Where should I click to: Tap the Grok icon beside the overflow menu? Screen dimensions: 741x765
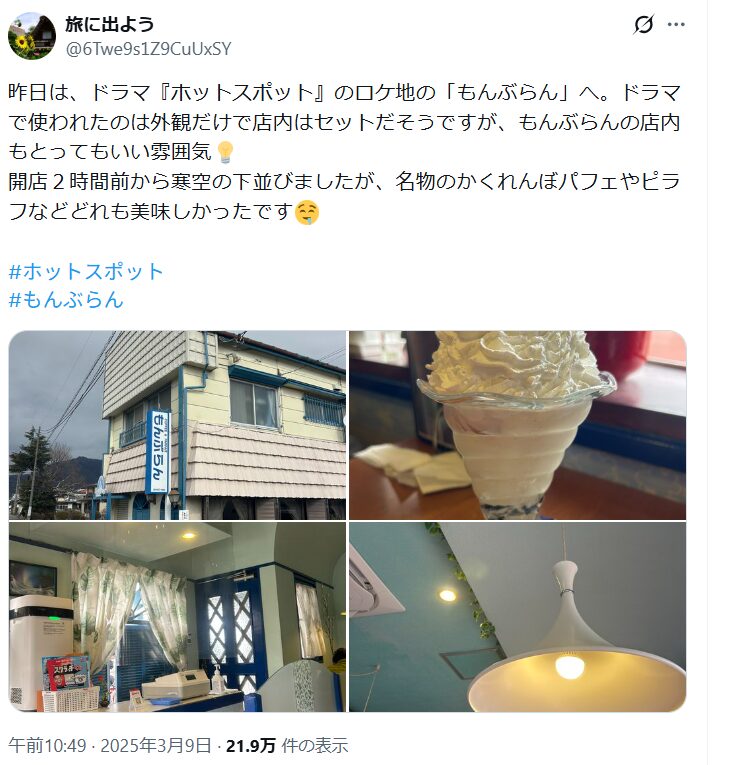tap(644, 25)
